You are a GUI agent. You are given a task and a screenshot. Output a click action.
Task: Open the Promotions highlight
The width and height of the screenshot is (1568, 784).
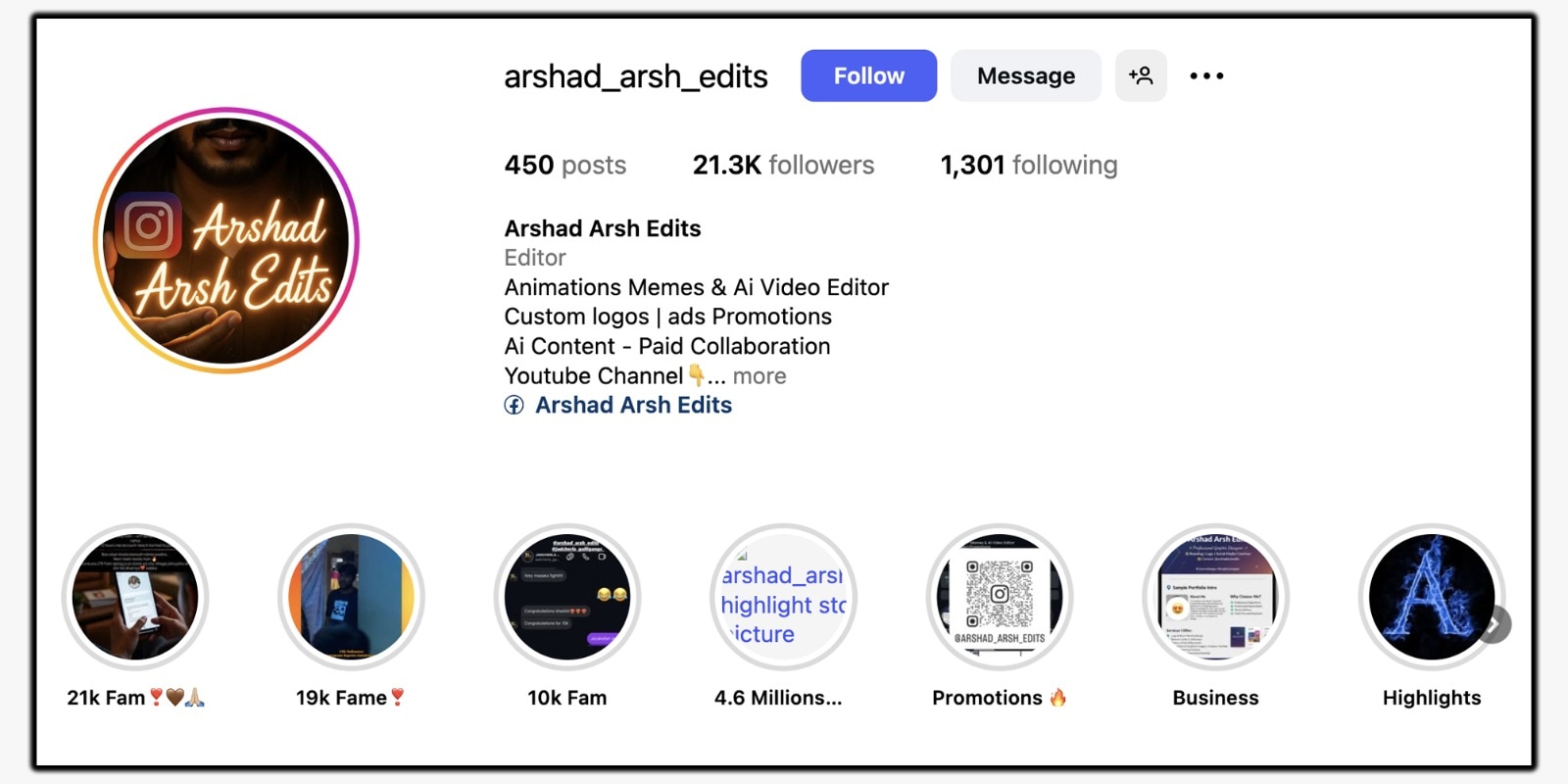pos(1000,597)
